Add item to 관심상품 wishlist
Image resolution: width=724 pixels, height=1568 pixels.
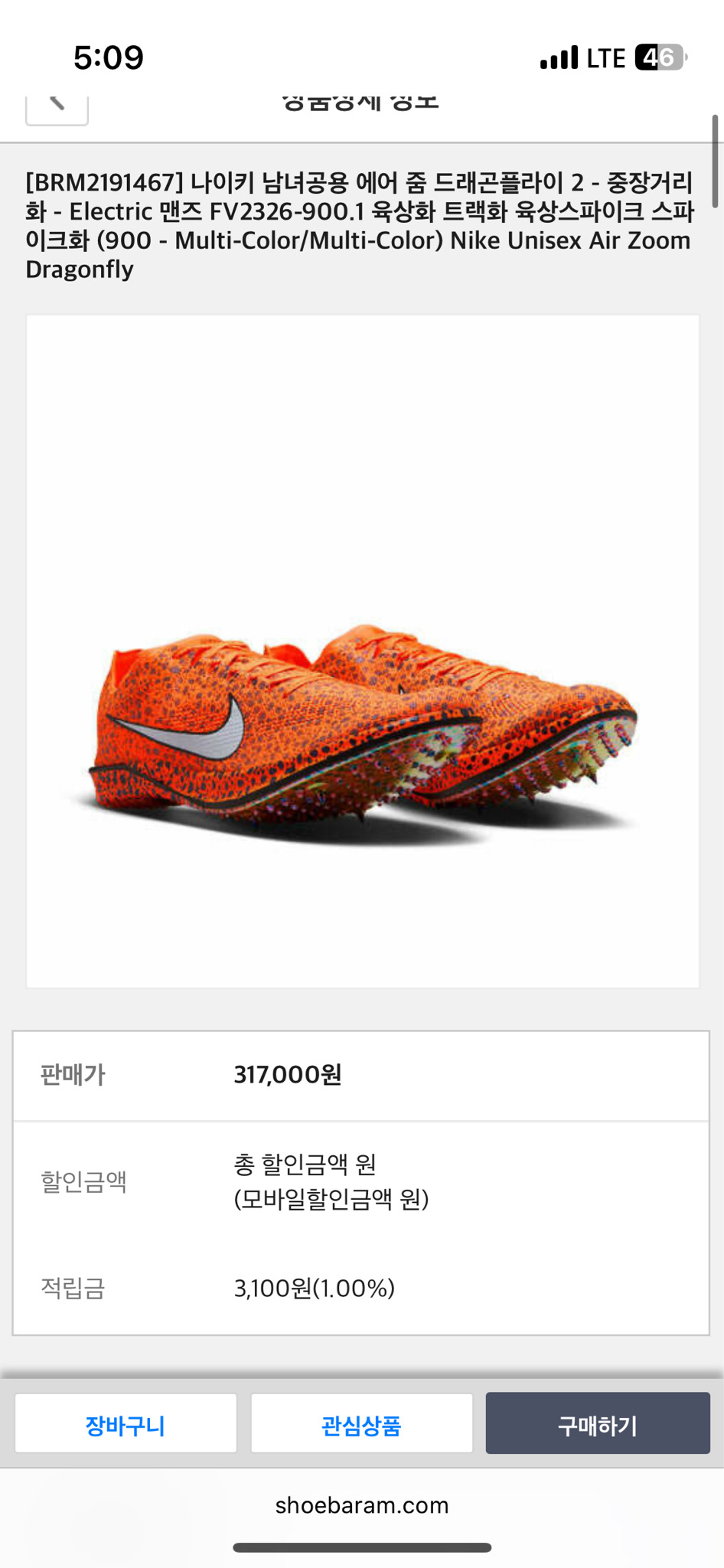[362, 1424]
